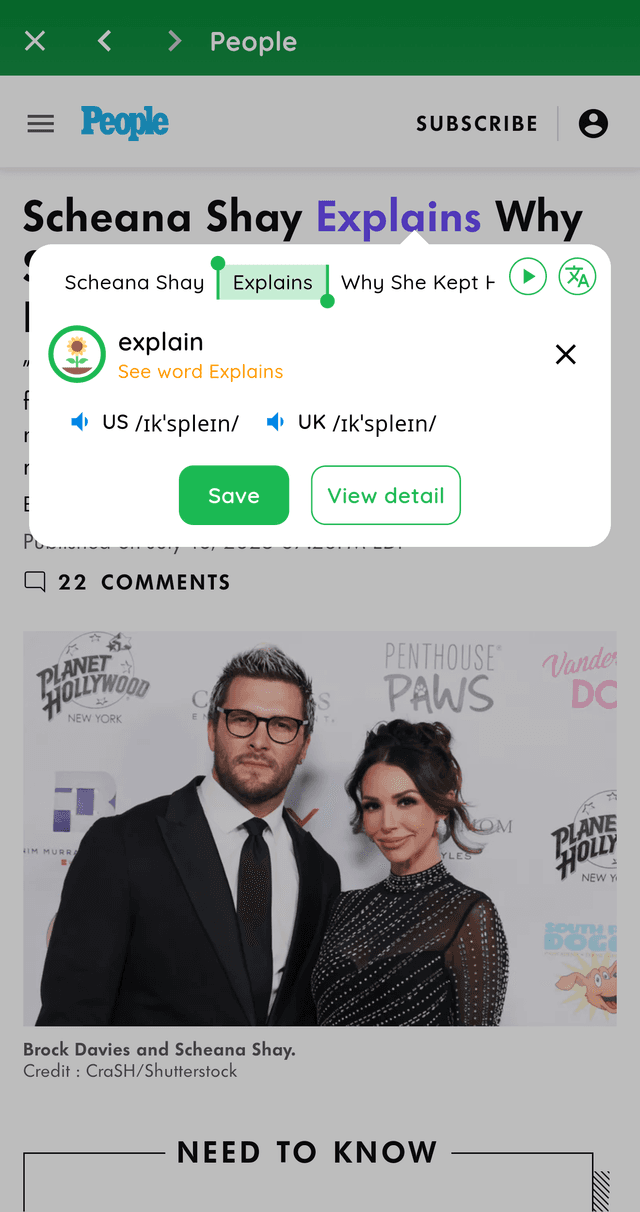Open the 22 comments section
Image resolution: width=640 pixels, height=1212 pixels.
pos(128,582)
